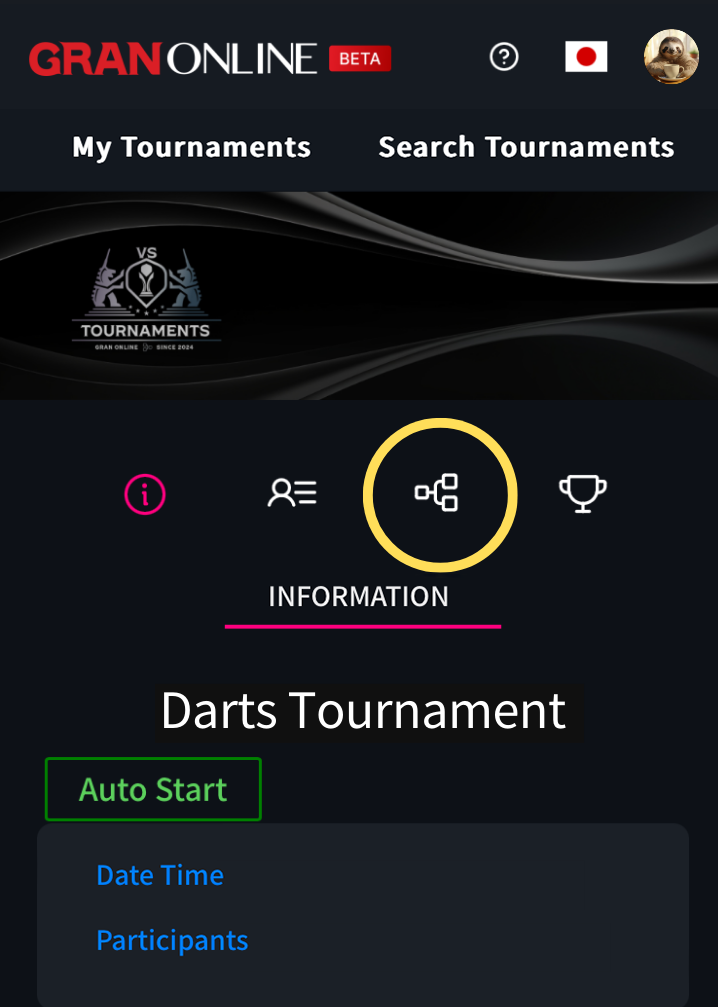Open the help question mark icon

click(x=504, y=57)
